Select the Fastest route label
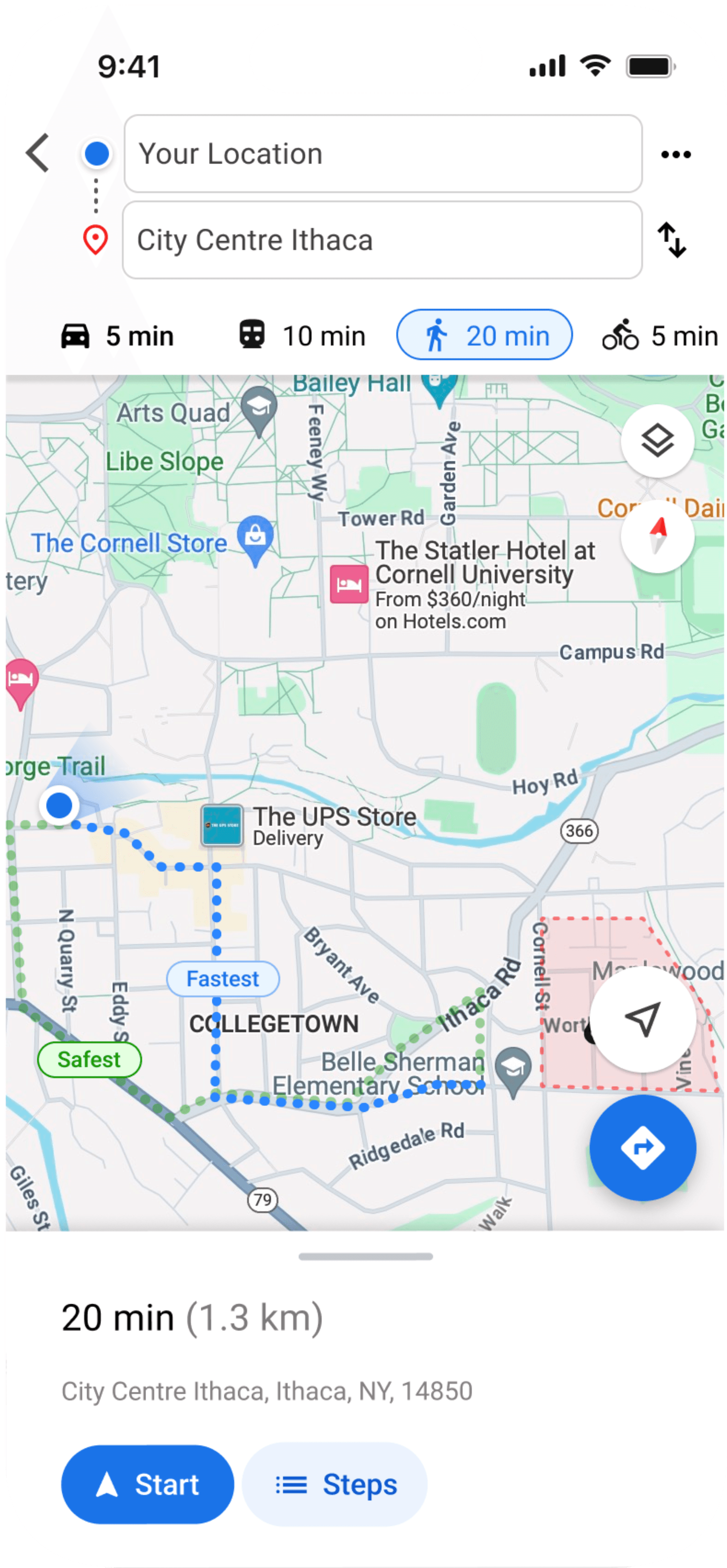727x1568 pixels. pyautogui.click(x=223, y=979)
